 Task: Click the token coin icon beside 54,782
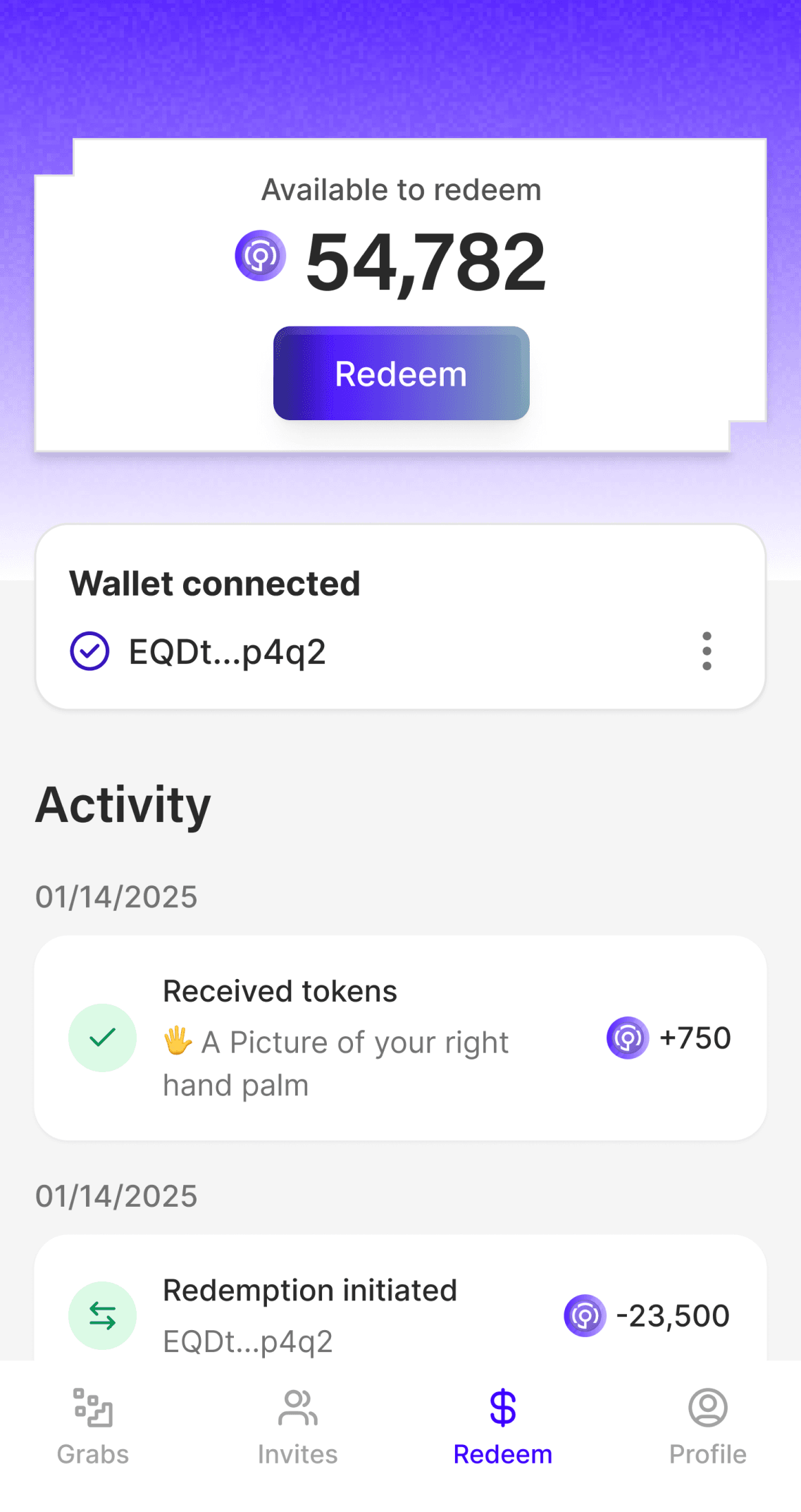[x=259, y=256]
